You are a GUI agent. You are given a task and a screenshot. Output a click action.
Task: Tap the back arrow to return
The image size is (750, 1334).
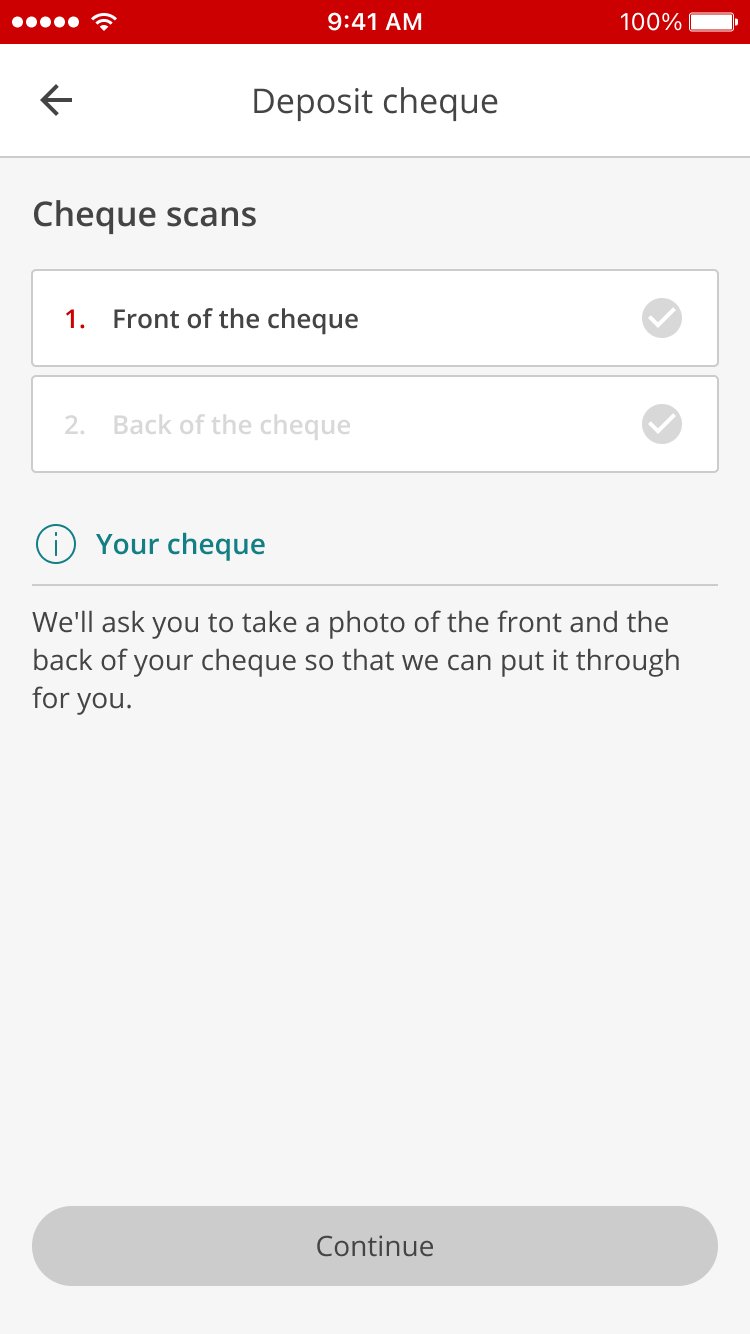click(x=55, y=99)
